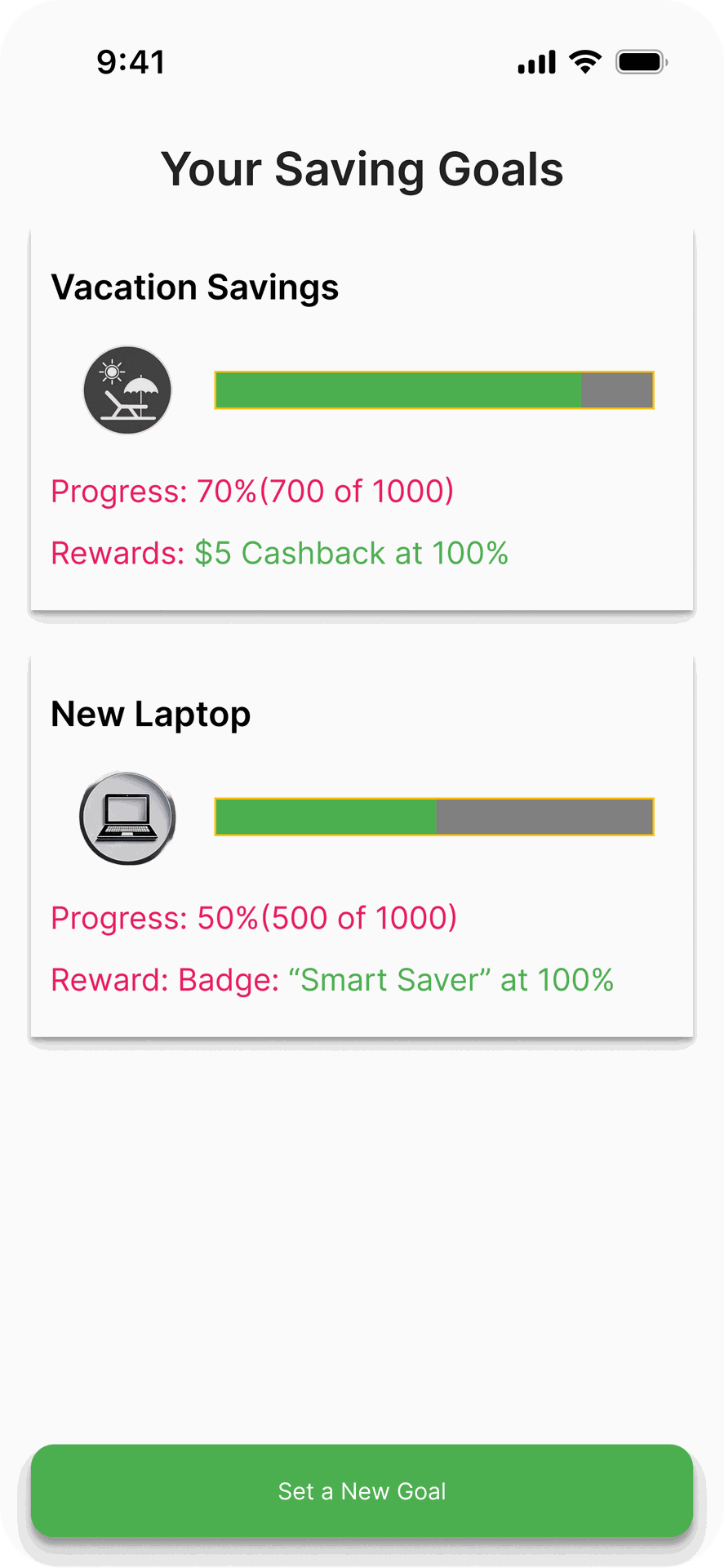Open the Vacation Savings goal card
The height and width of the screenshot is (1568, 724).
click(362, 420)
